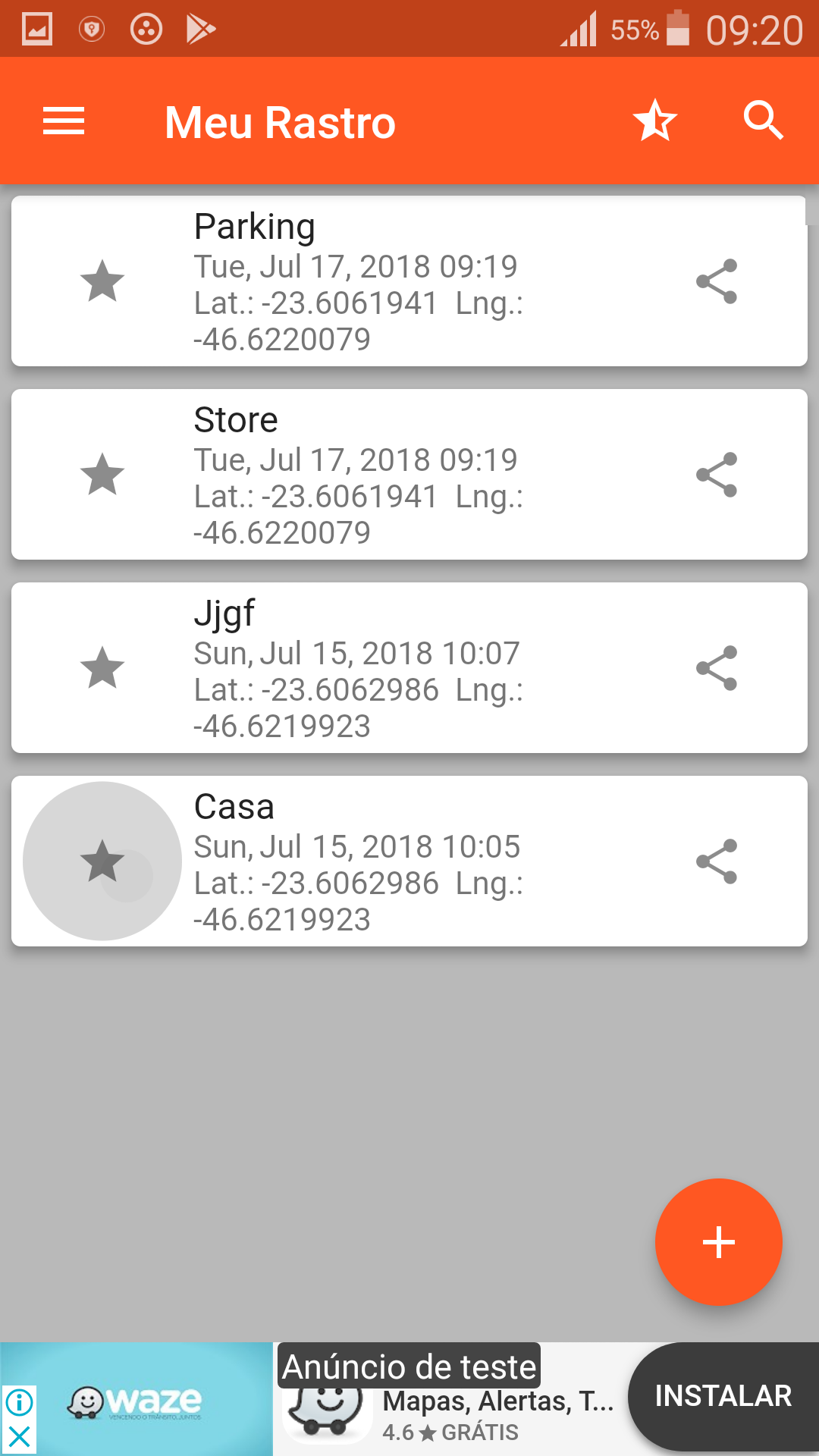Tap the star on Casa
Screen dimensions: 819x1456
click(102, 861)
